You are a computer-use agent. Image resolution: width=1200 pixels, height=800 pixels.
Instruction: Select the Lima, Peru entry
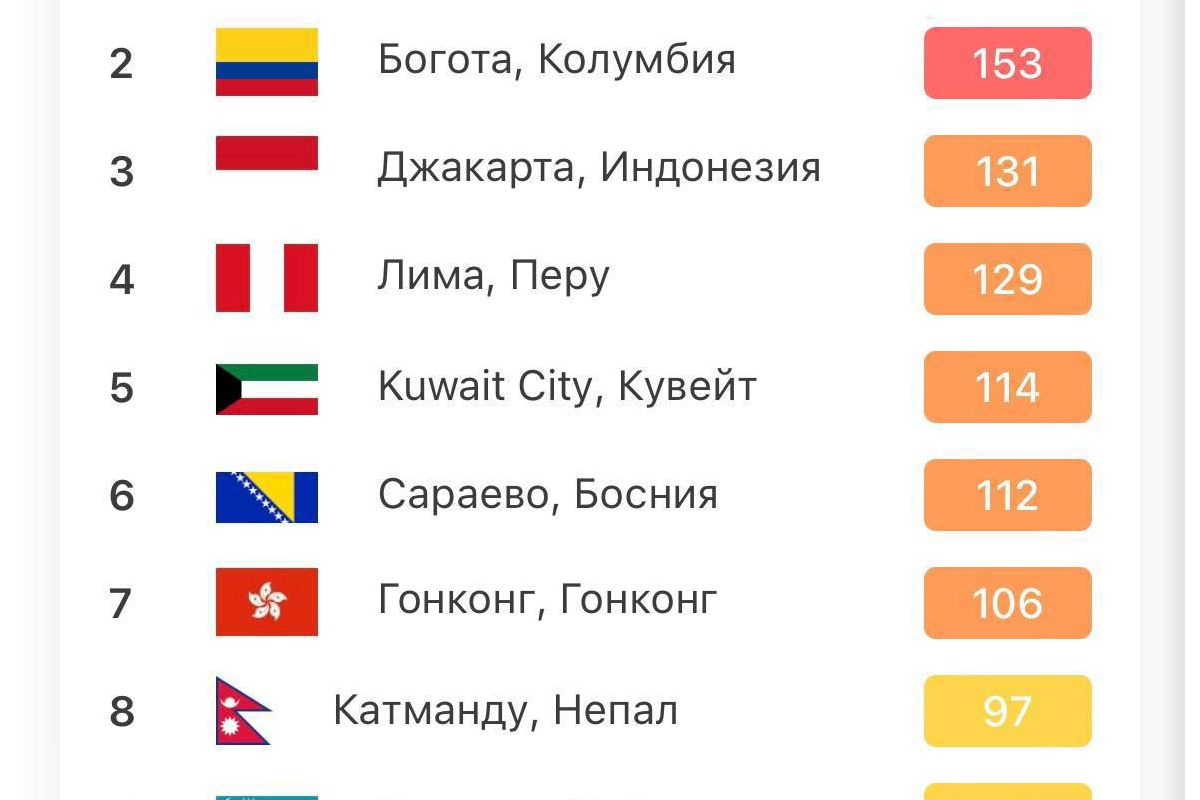pos(493,277)
